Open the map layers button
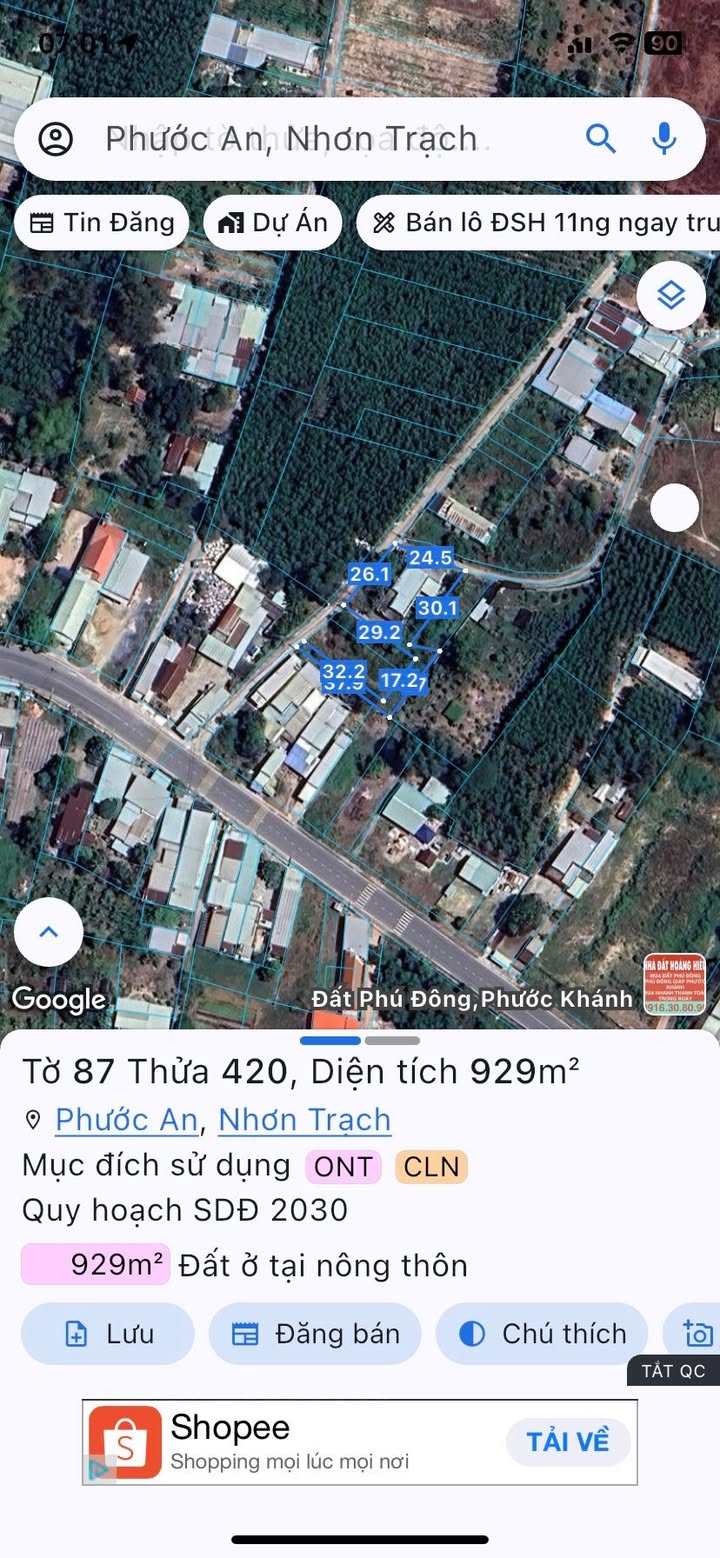The height and width of the screenshot is (1558, 720). (x=670, y=296)
